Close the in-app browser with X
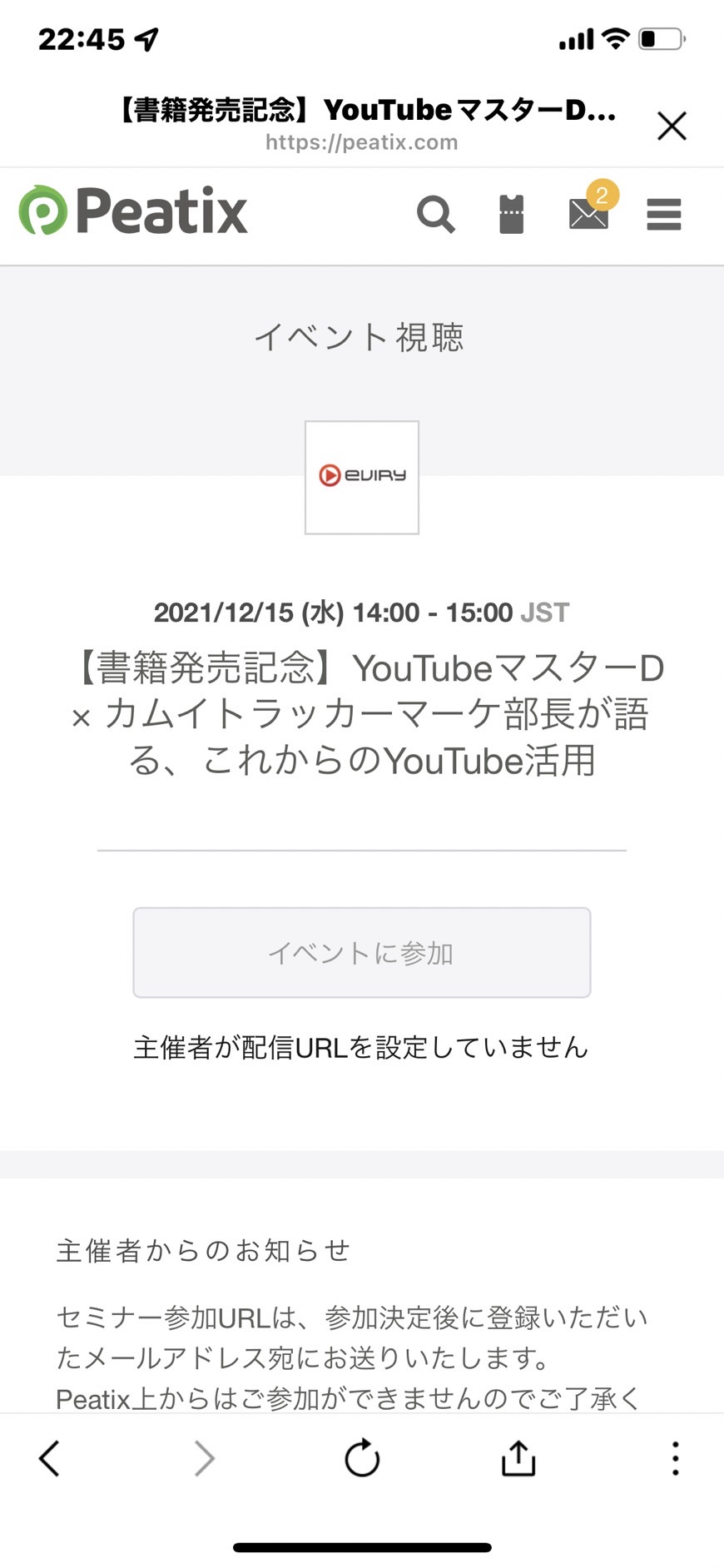This screenshot has height=1568, width=724. tap(672, 127)
